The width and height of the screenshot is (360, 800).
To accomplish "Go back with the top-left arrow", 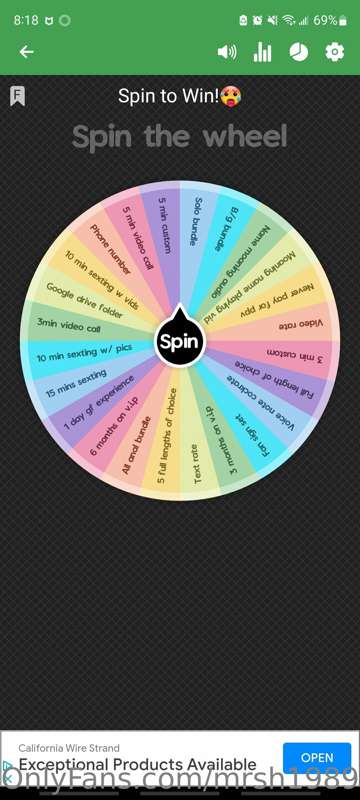I will [x=26, y=52].
